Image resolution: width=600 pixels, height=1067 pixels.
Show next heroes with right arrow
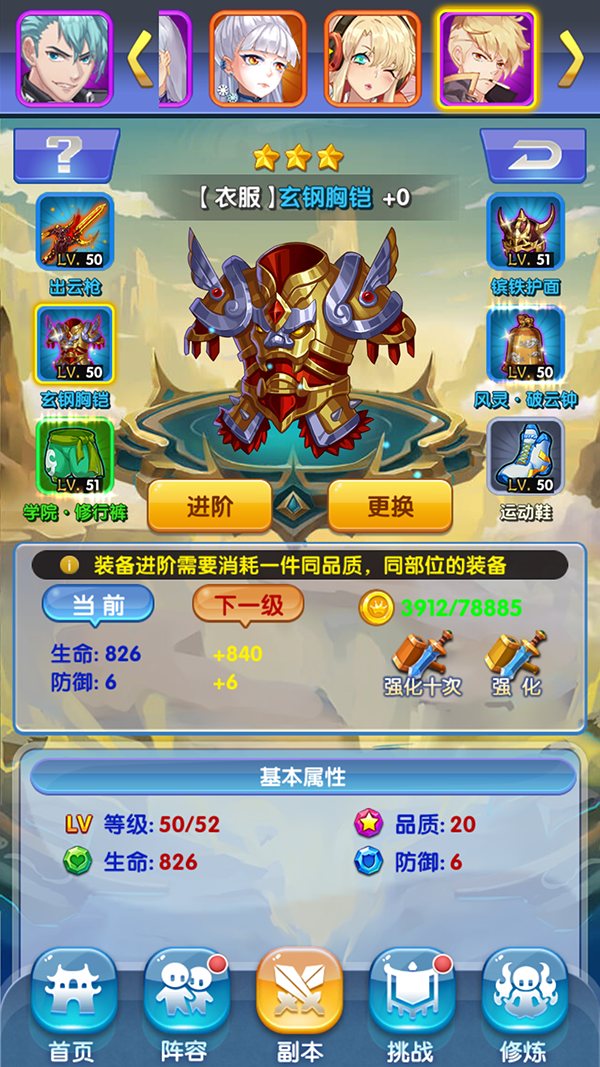point(570,59)
